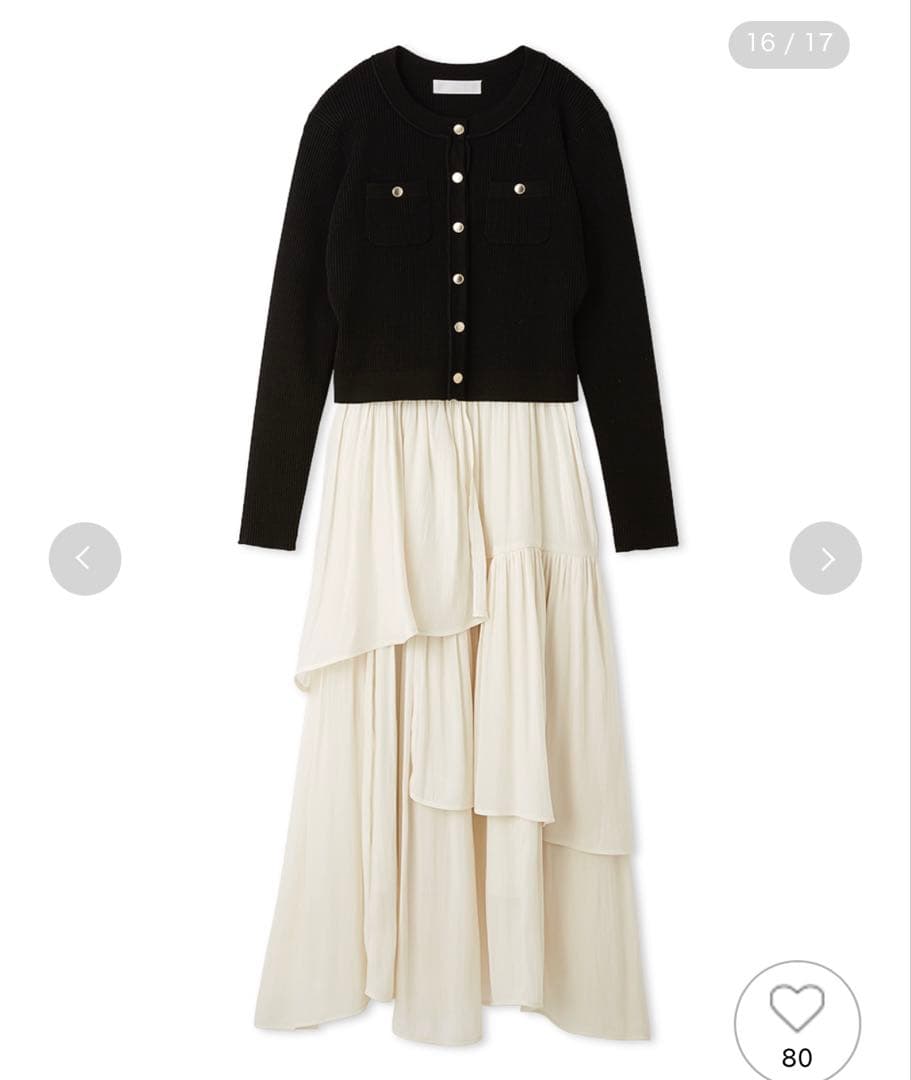This screenshot has width=911, height=1080.
Task: Tap the heart to favorite this item
Action: click(x=797, y=1008)
